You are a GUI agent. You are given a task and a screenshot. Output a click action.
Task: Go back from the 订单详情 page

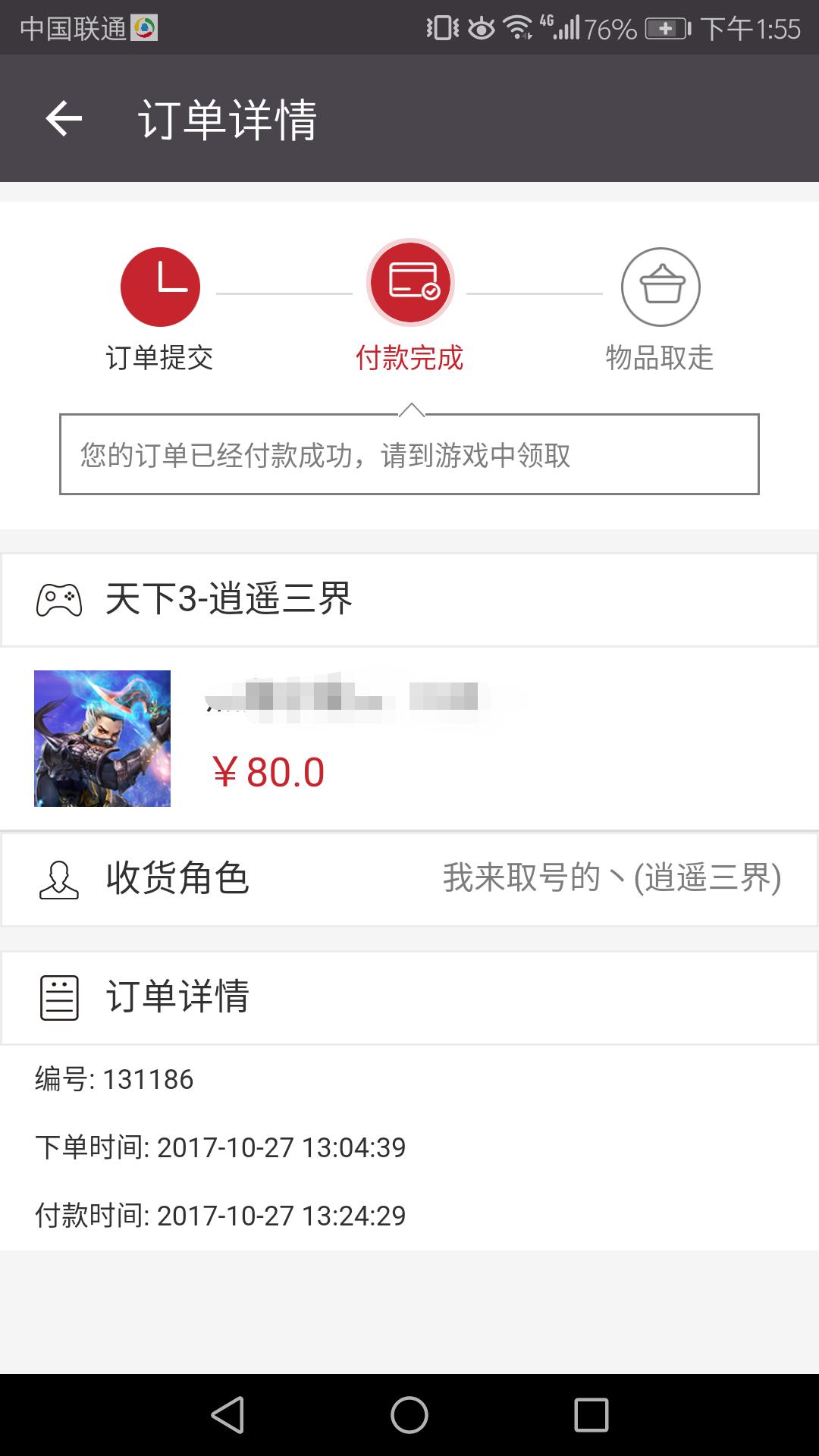point(64,119)
